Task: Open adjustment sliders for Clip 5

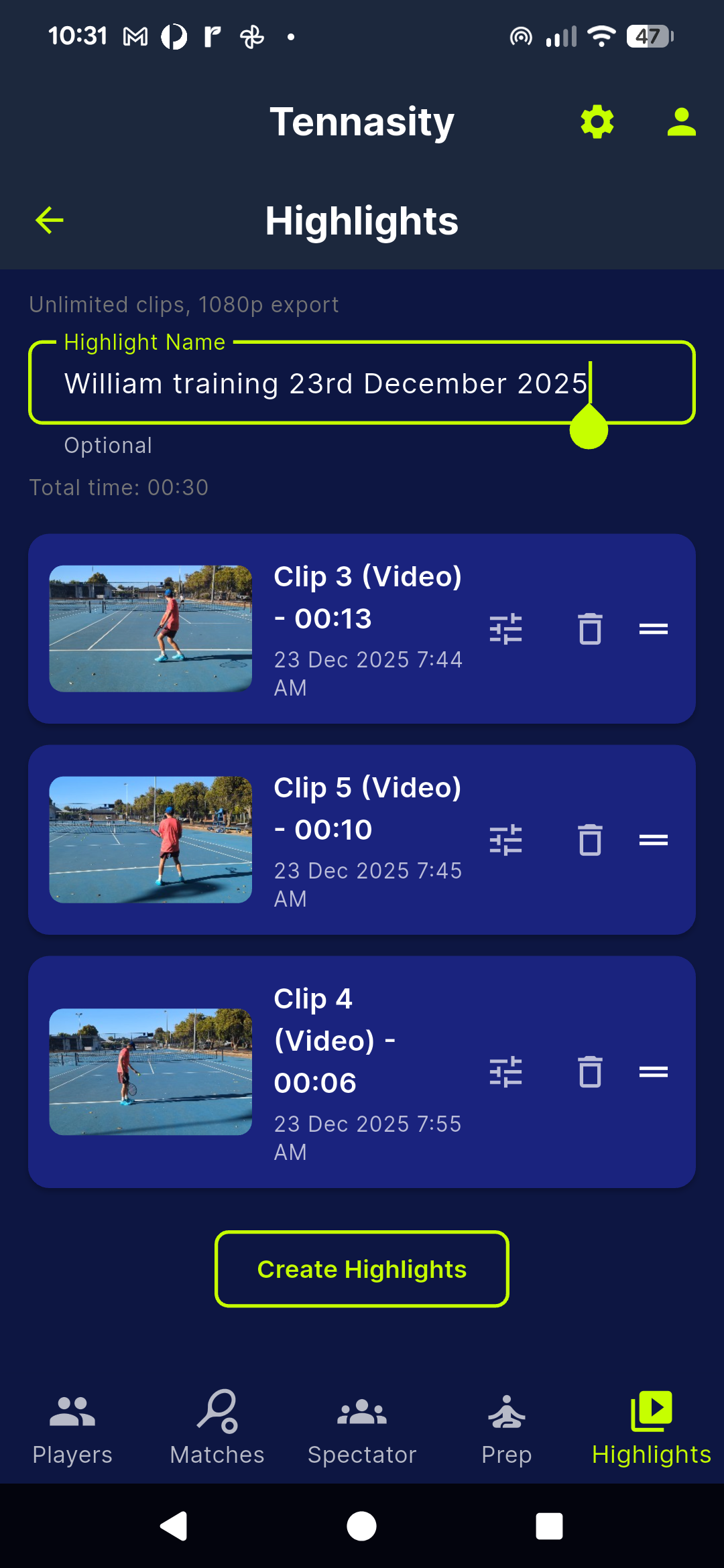Action: click(505, 840)
